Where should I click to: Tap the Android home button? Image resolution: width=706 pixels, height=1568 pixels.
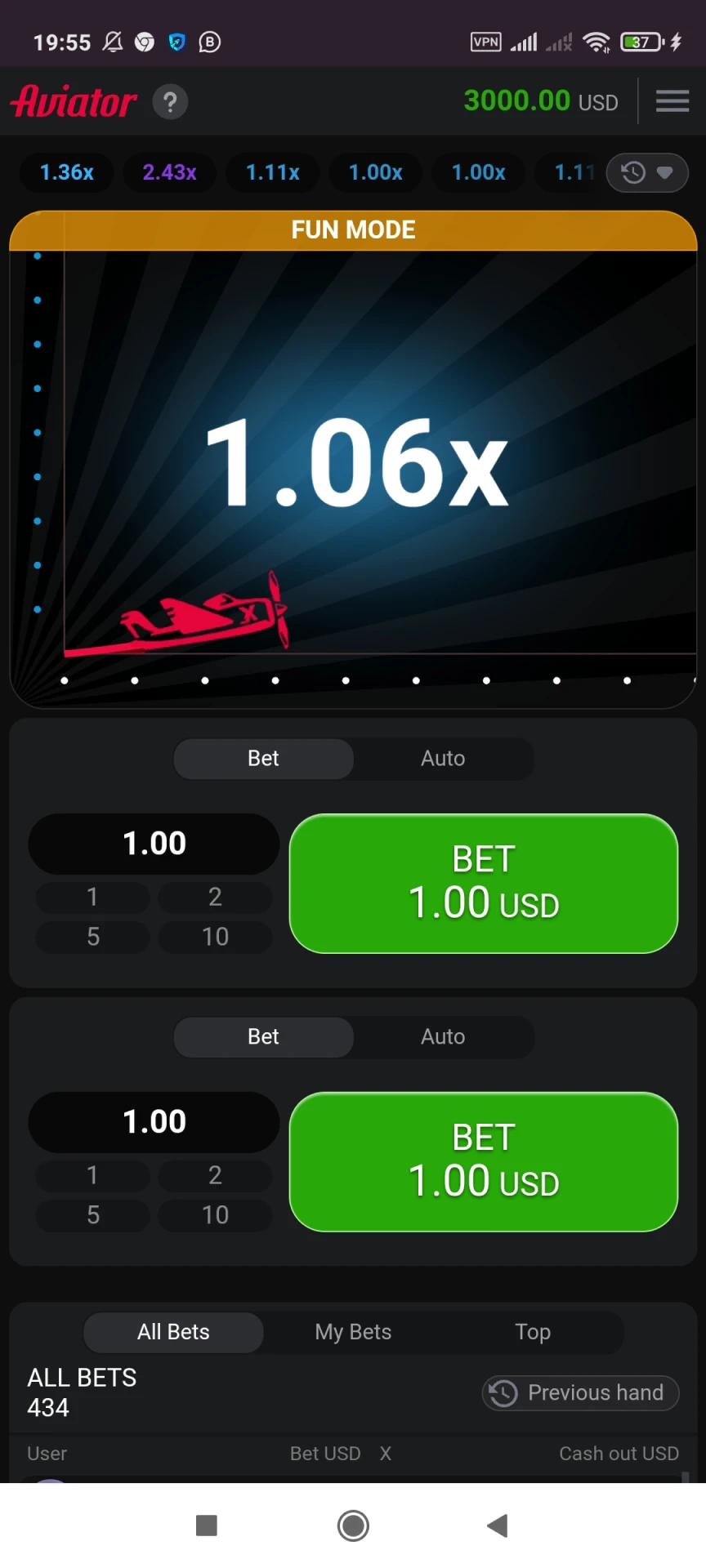tap(353, 1524)
